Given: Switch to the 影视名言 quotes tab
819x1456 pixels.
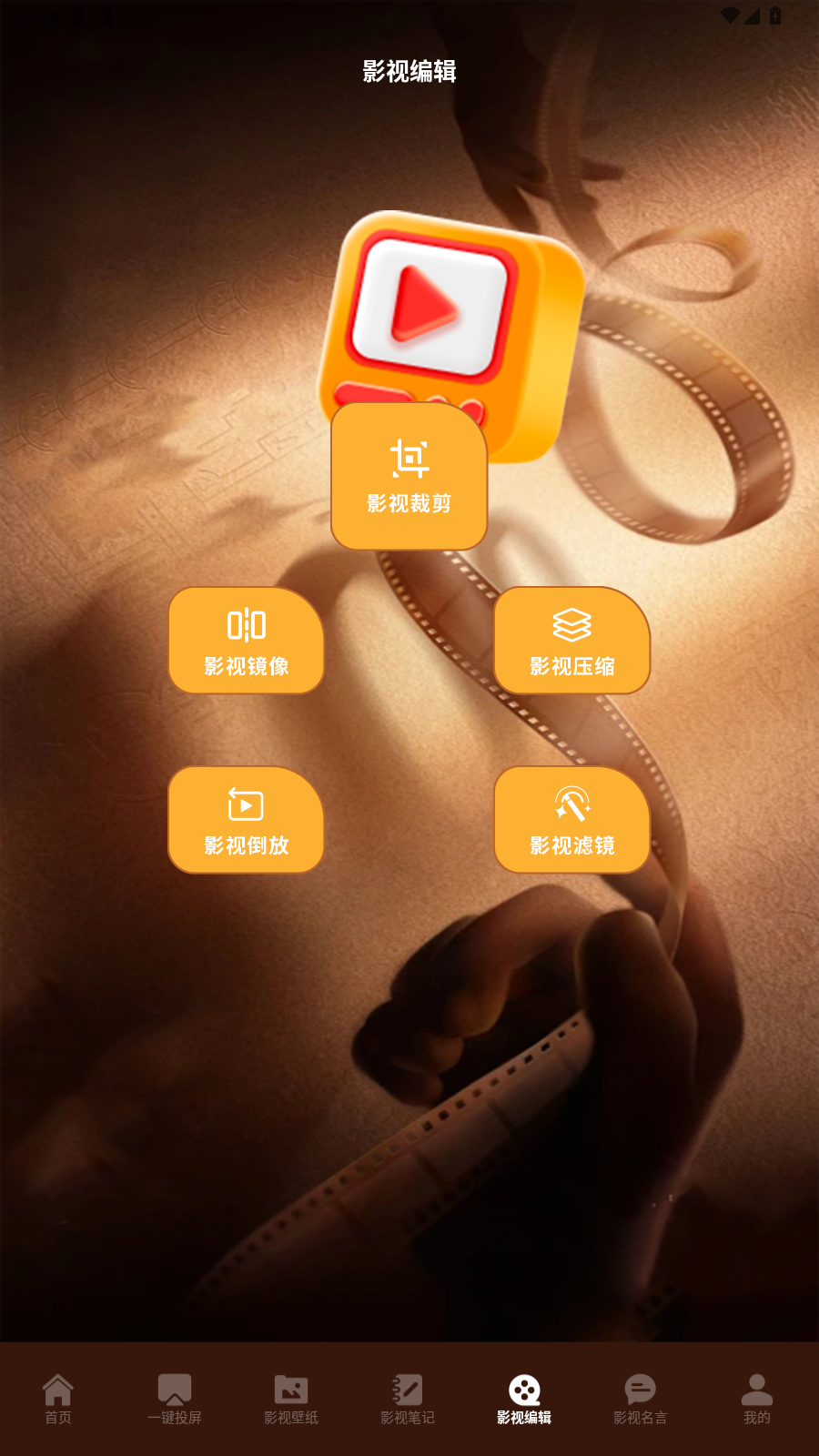Looking at the screenshot, I should (641, 1399).
